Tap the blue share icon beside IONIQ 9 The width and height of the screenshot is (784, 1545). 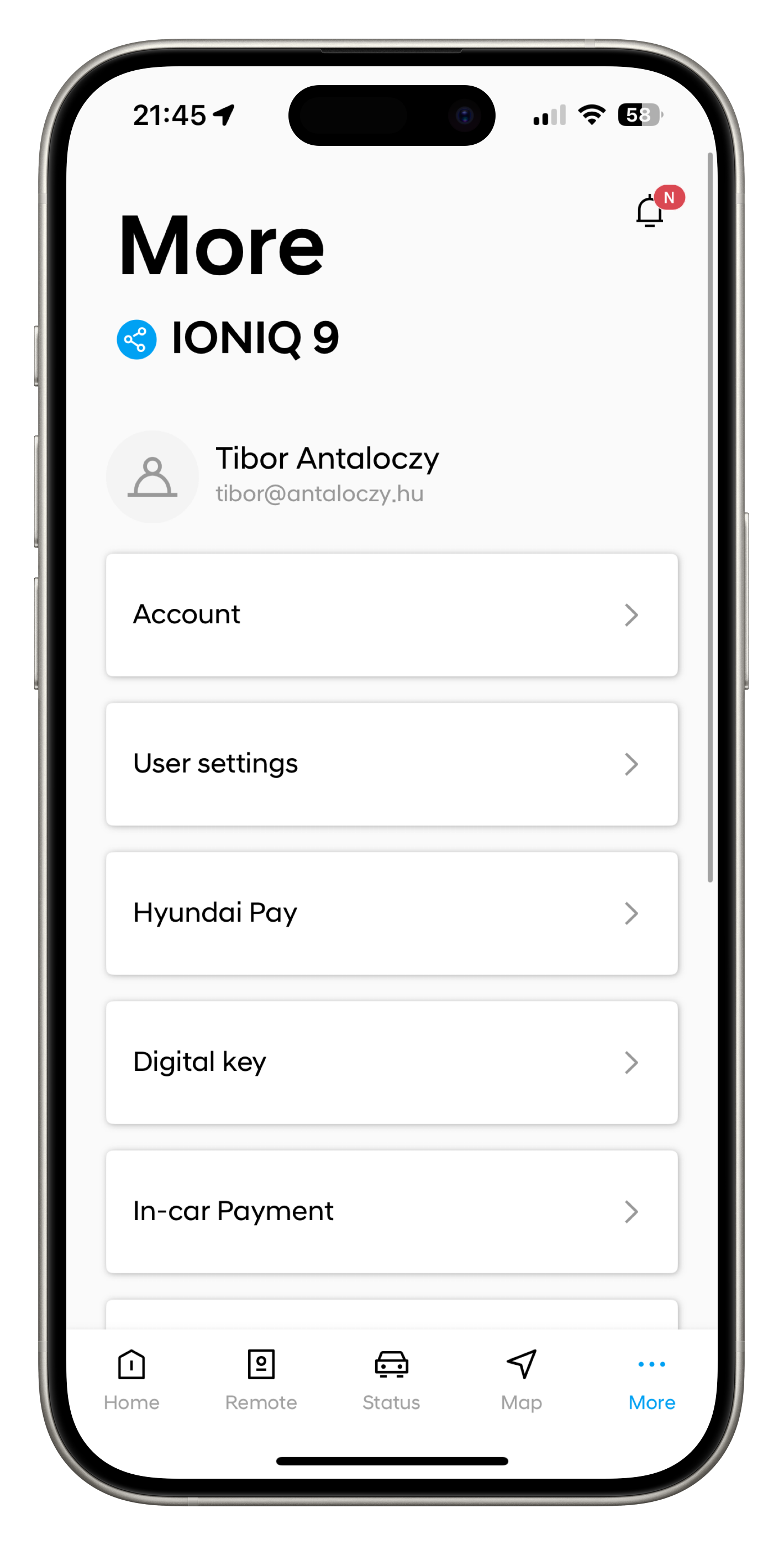[137, 339]
